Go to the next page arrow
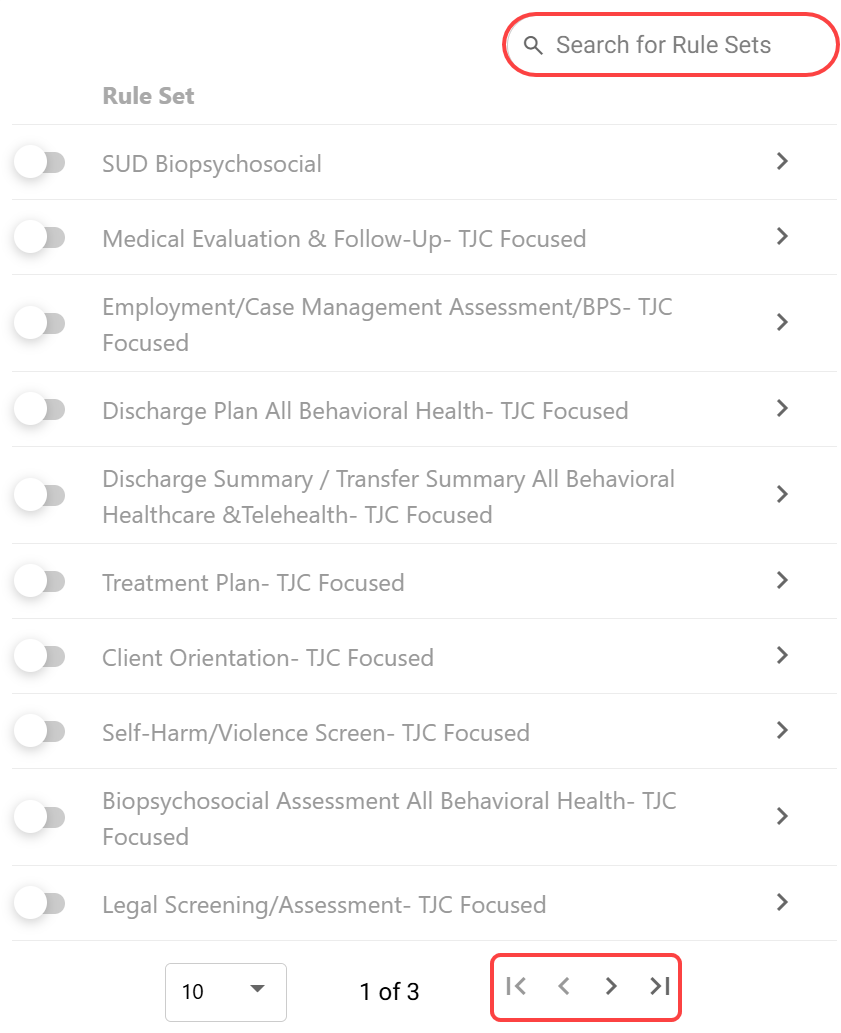The image size is (841, 1033). [611, 987]
